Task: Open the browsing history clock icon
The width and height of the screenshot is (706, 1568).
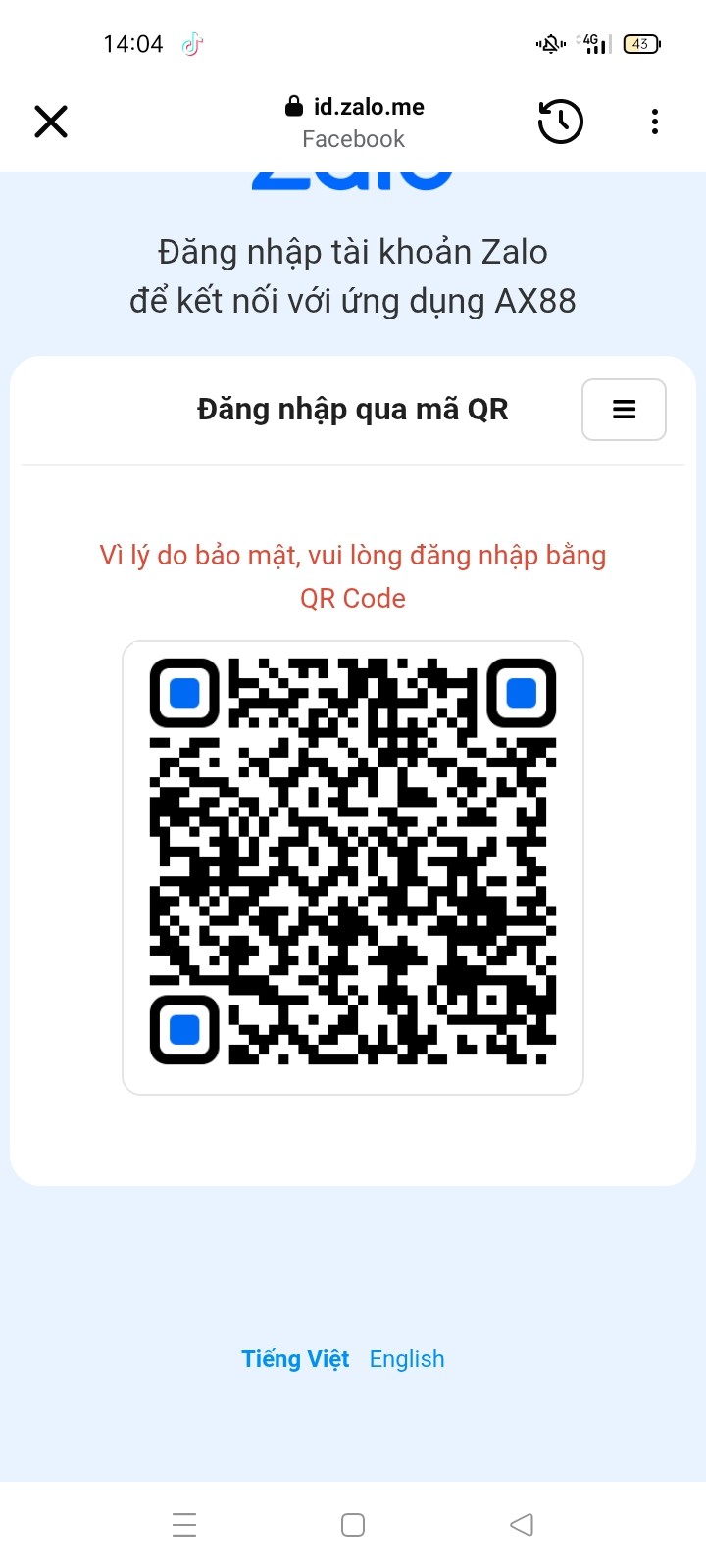Action: tap(561, 122)
